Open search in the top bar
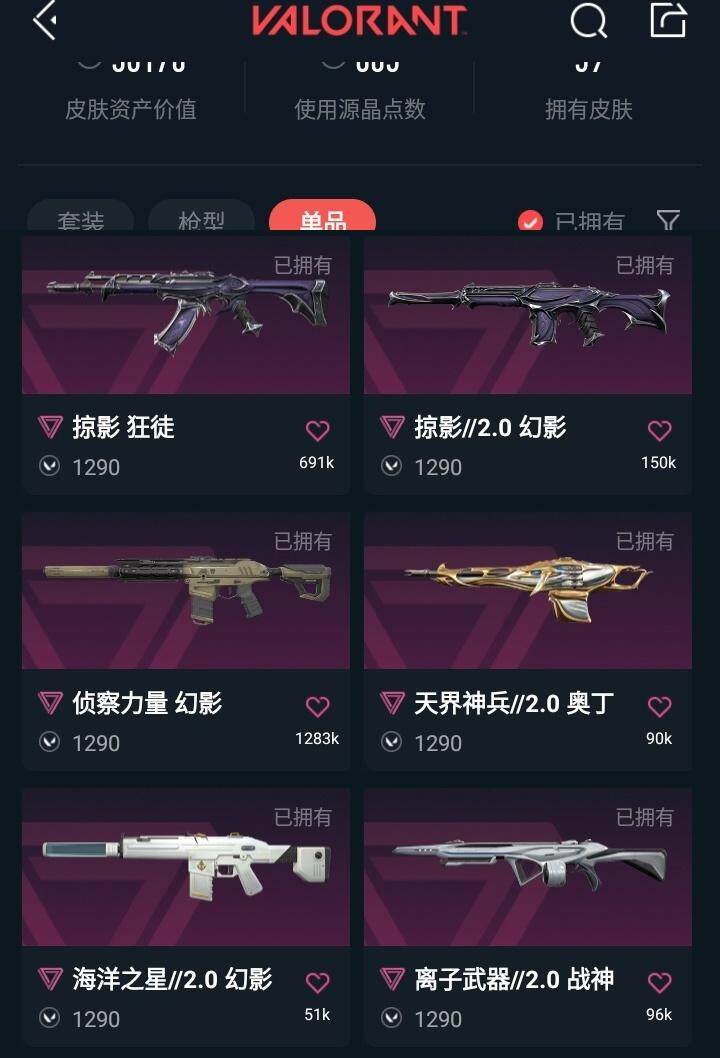Screen dimensions: 720x1058 coord(588,21)
